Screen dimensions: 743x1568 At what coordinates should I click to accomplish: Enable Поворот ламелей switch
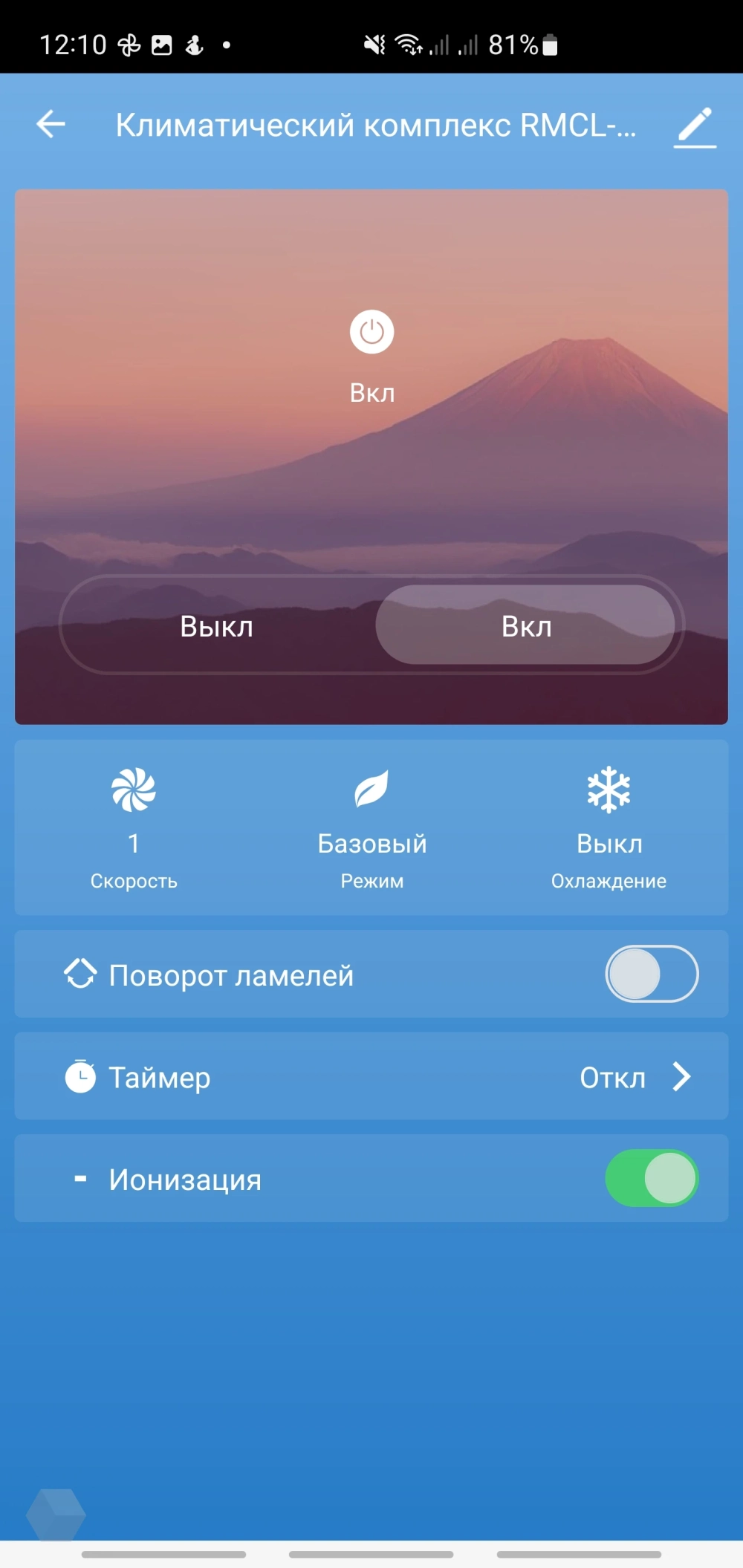652,974
